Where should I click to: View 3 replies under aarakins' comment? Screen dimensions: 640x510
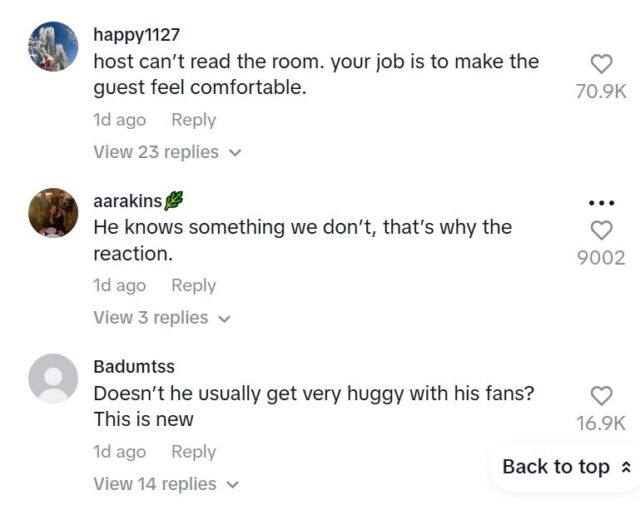161,318
